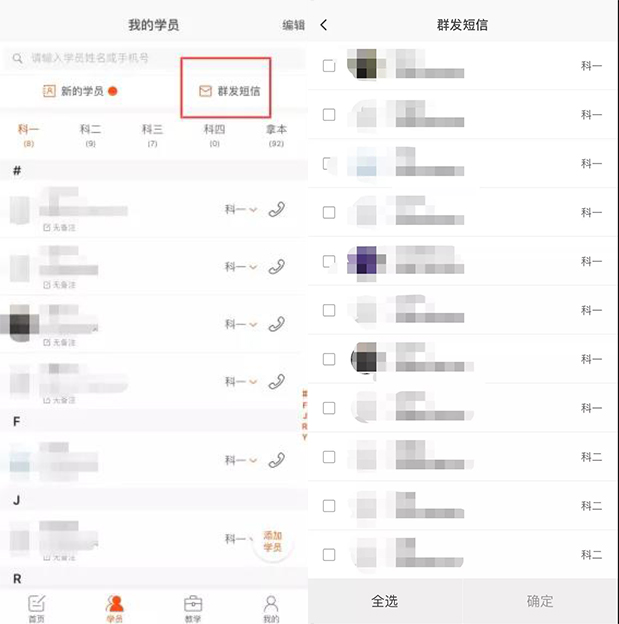Screen dimensions: 619x624
Task: Go to the 学员 tab
Action: 115,608
